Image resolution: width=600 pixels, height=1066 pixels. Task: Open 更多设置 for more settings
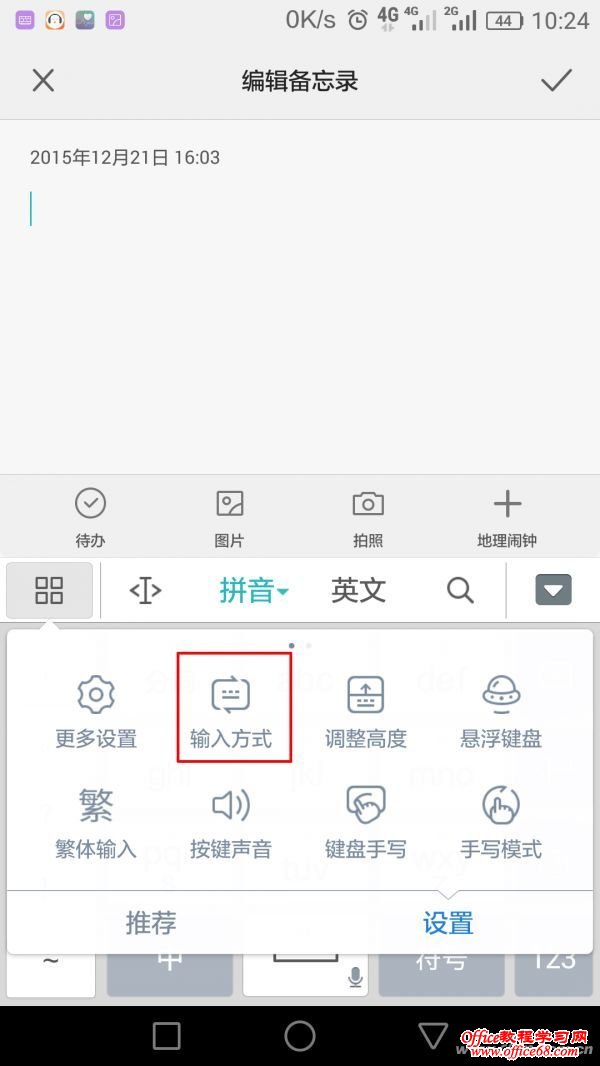coord(96,712)
